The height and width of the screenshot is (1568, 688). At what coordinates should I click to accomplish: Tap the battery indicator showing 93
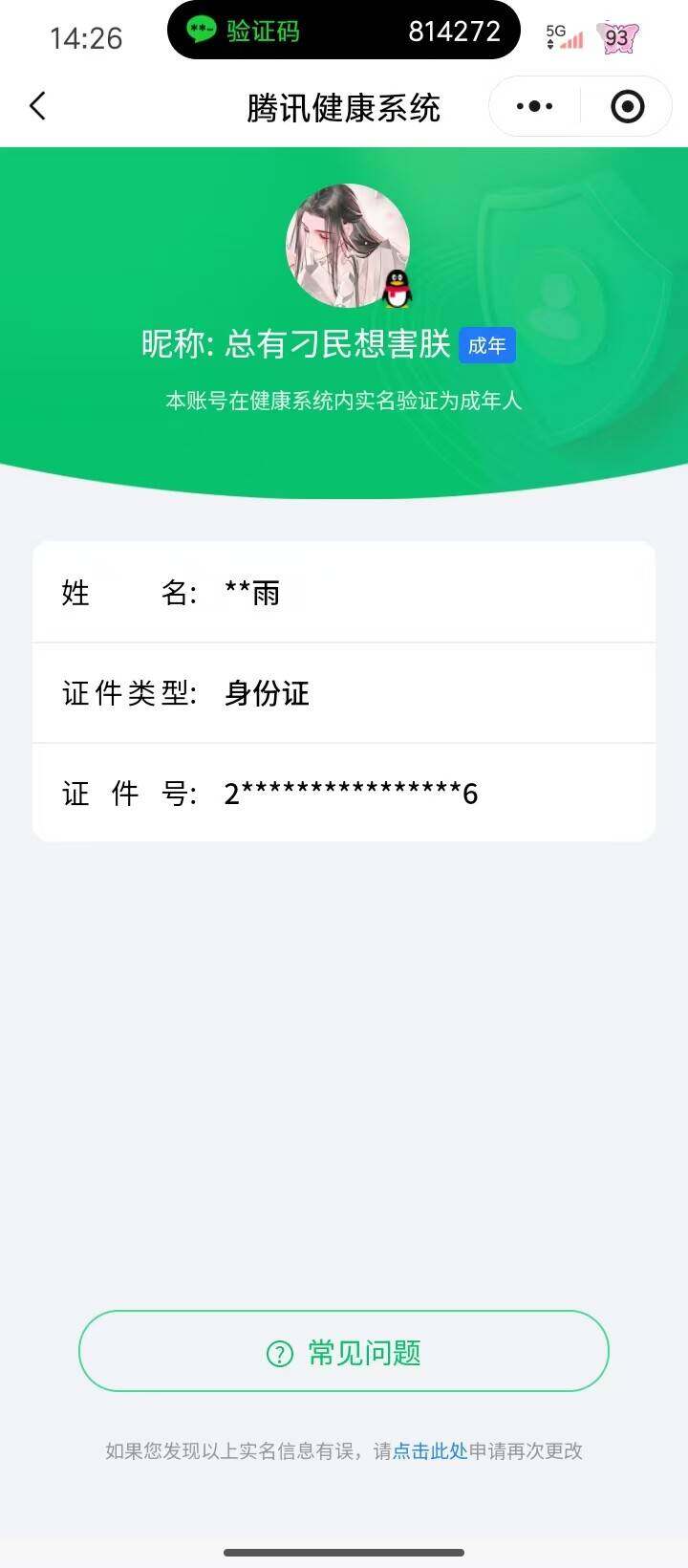click(x=618, y=38)
